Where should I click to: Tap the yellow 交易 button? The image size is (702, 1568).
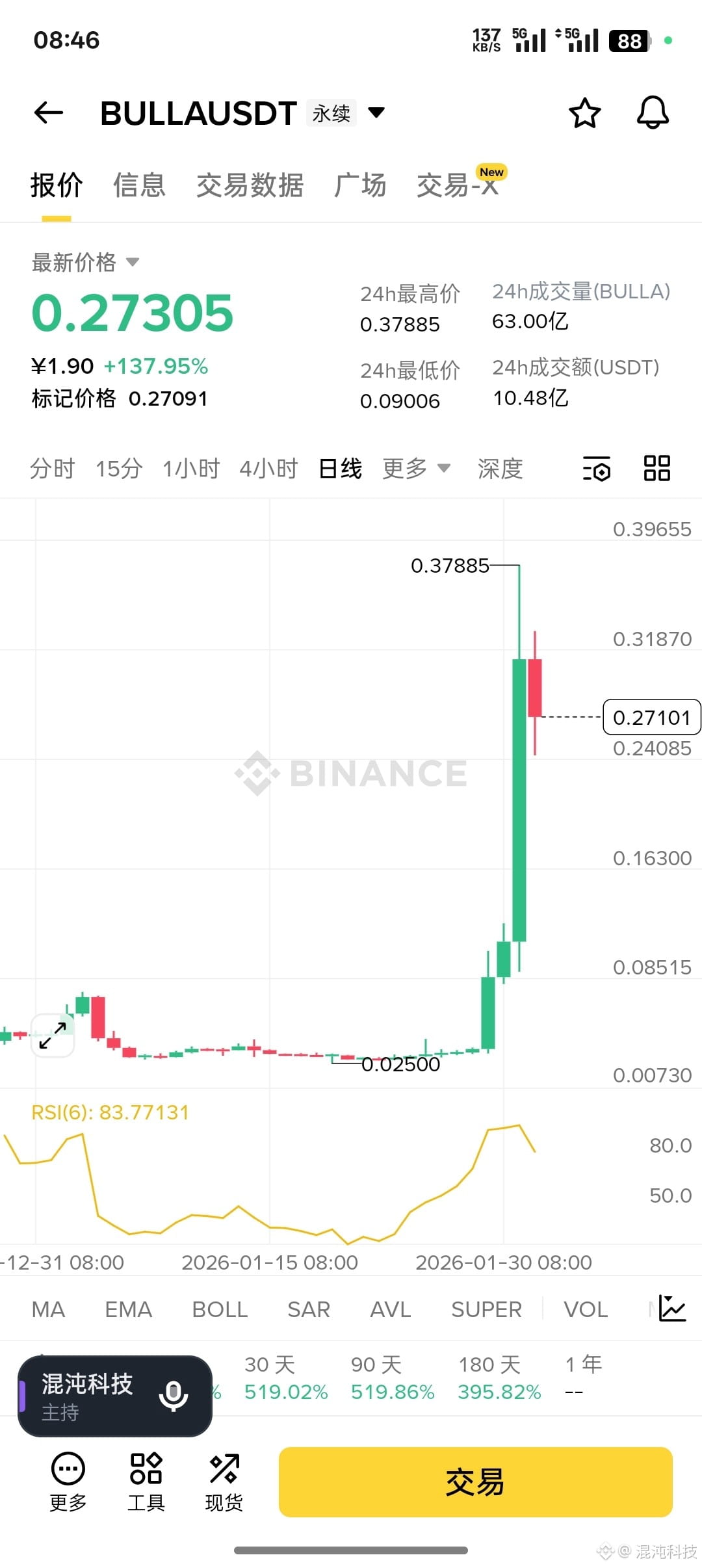click(x=475, y=1482)
